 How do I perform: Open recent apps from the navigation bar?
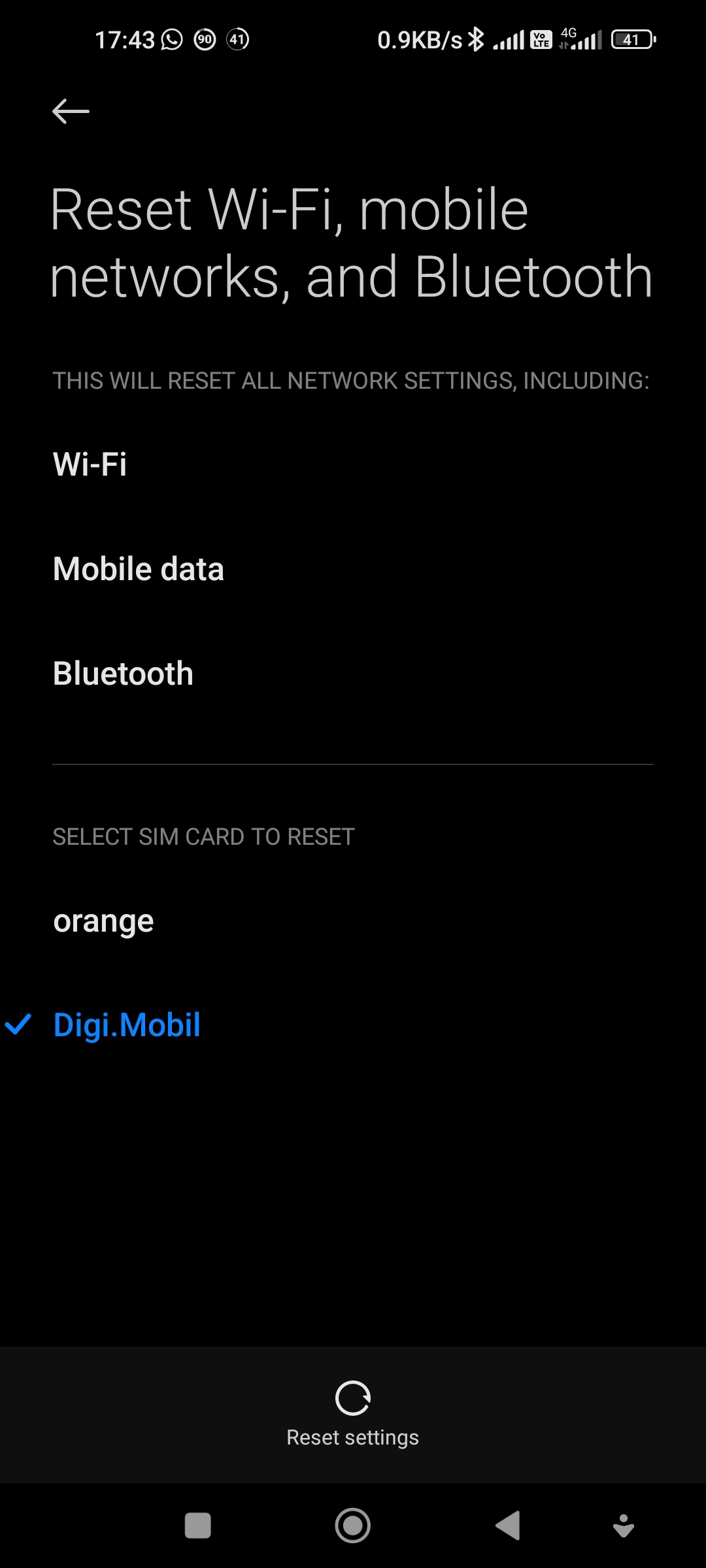coord(198,1526)
